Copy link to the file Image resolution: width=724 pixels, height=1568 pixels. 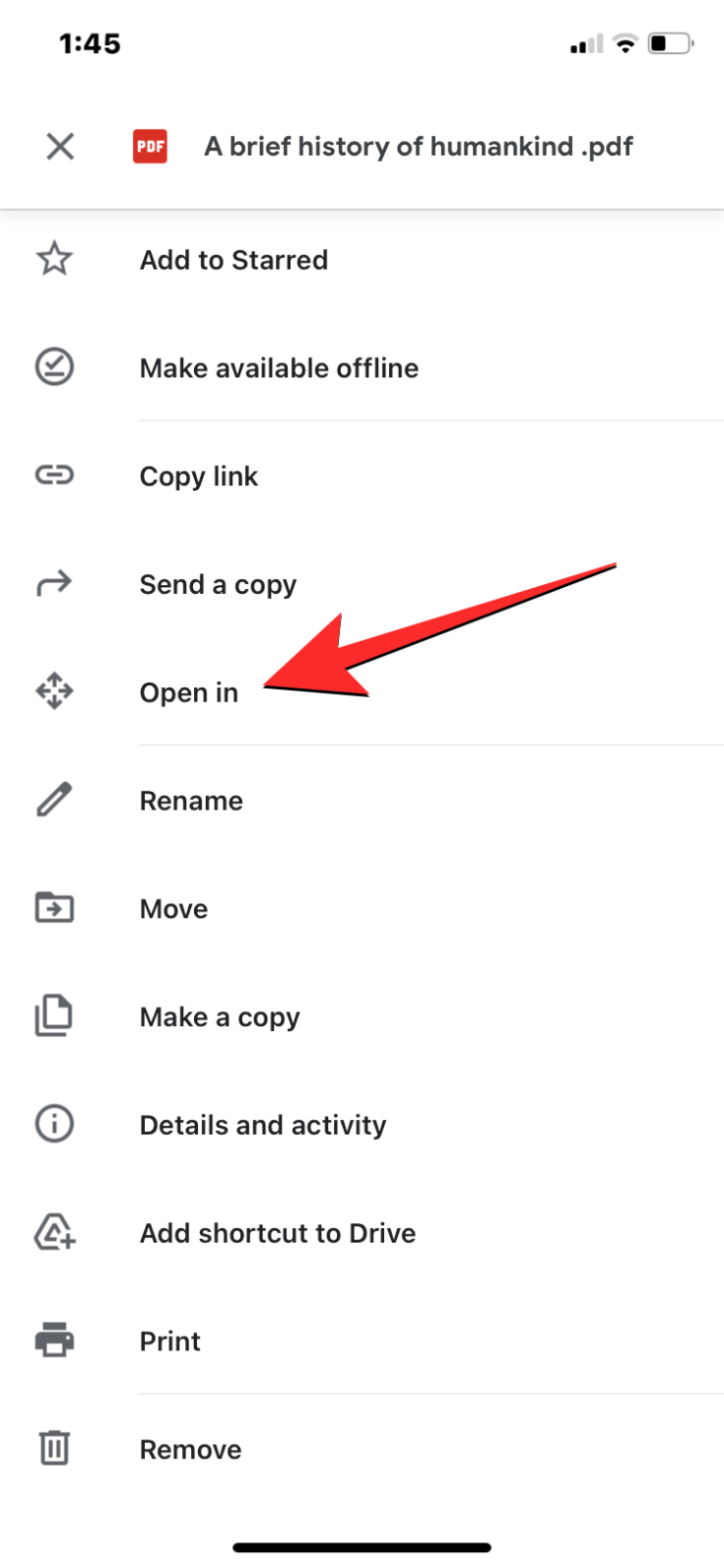[199, 476]
